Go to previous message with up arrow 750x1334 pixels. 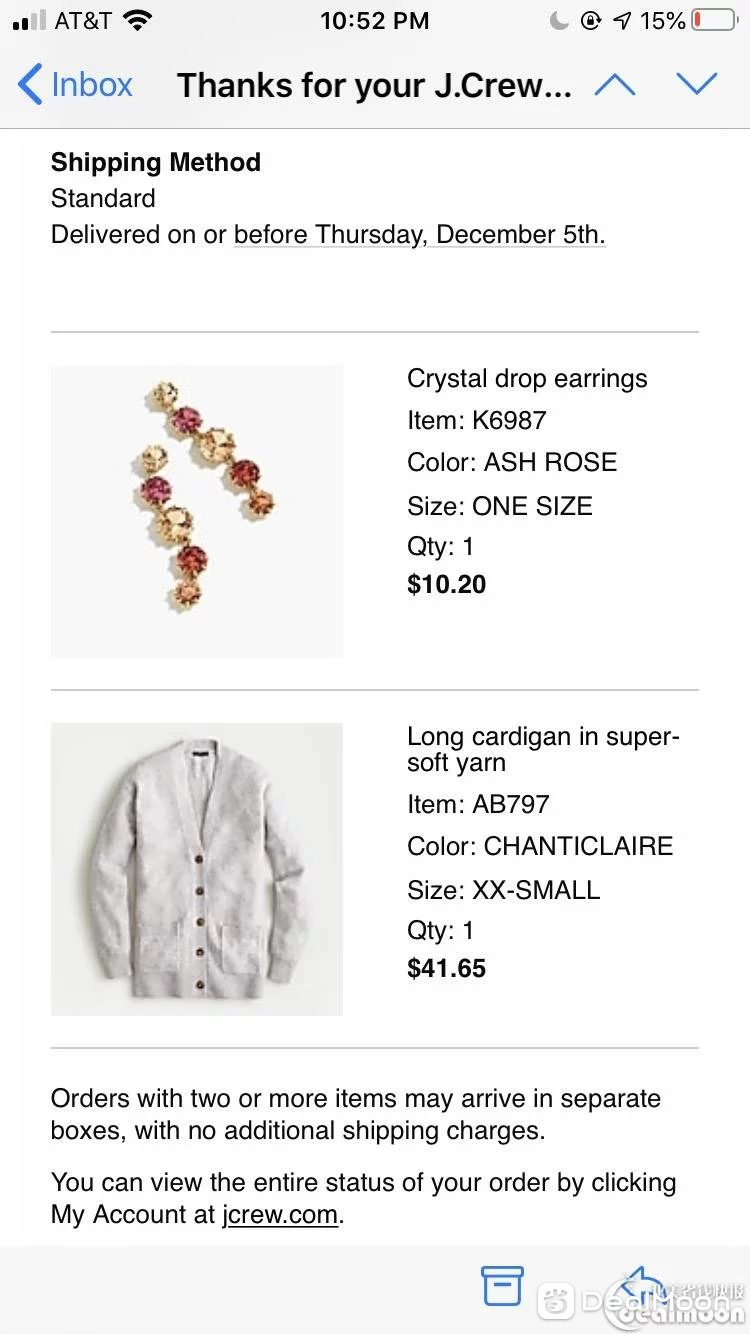click(615, 85)
